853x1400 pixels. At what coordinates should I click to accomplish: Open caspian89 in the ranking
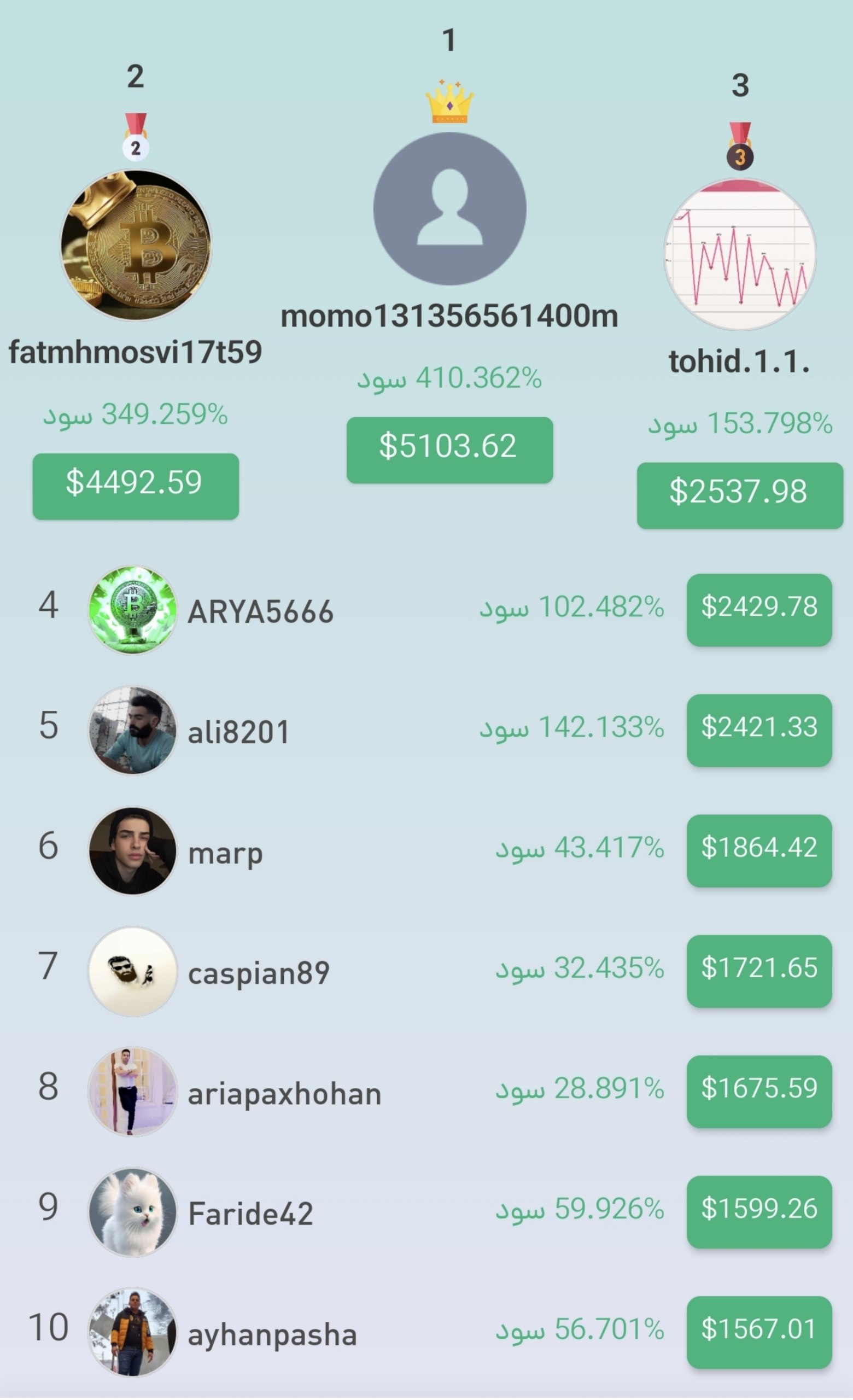click(x=426, y=971)
